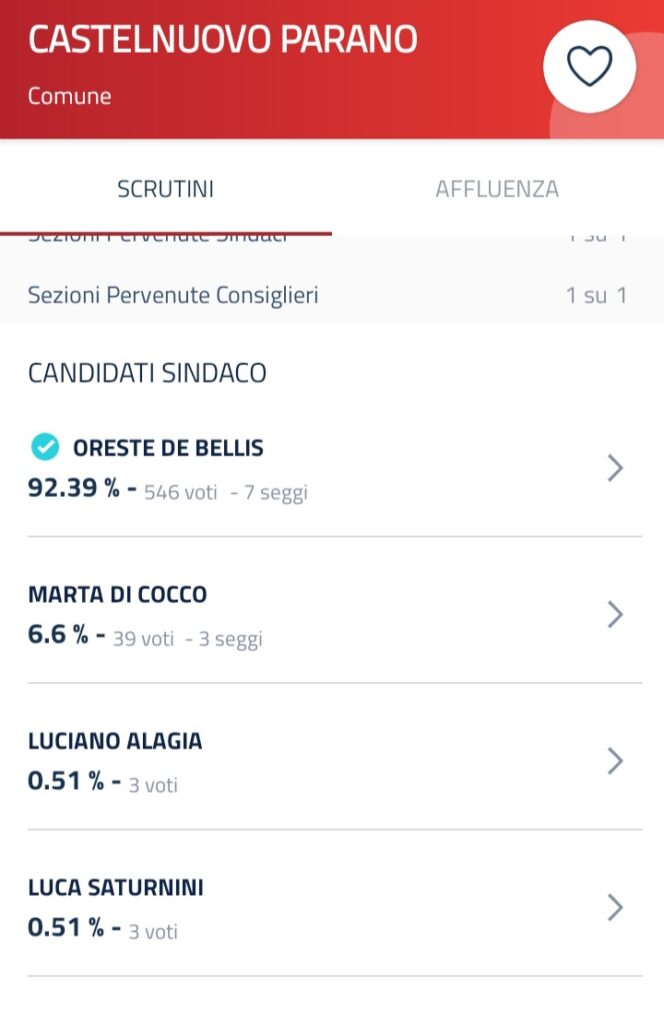Switch to the Affluenza tab
Screen dimensions: 664x1024
pos(497,189)
